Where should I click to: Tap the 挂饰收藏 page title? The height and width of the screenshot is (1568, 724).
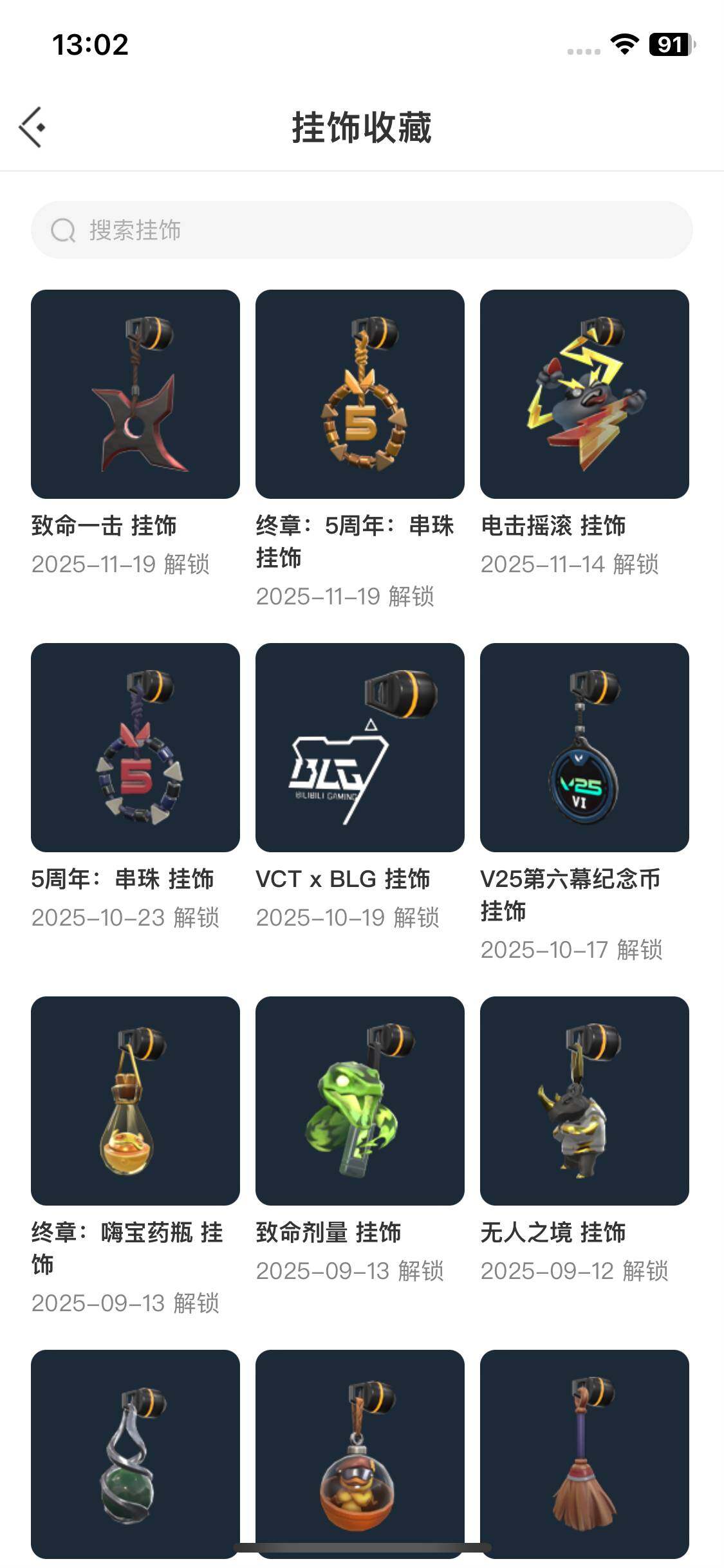(x=362, y=126)
